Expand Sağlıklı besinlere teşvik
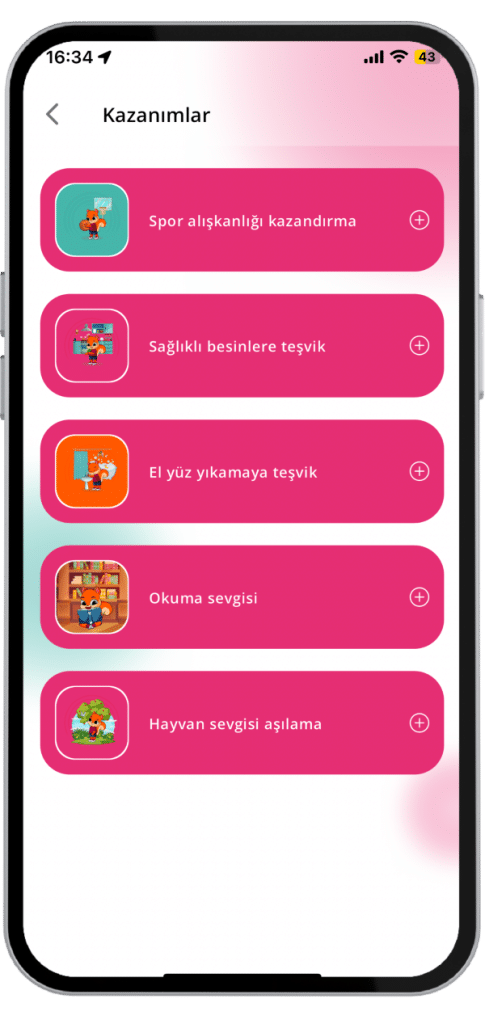This screenshot has height=1024, width=485. pos(419,345)
